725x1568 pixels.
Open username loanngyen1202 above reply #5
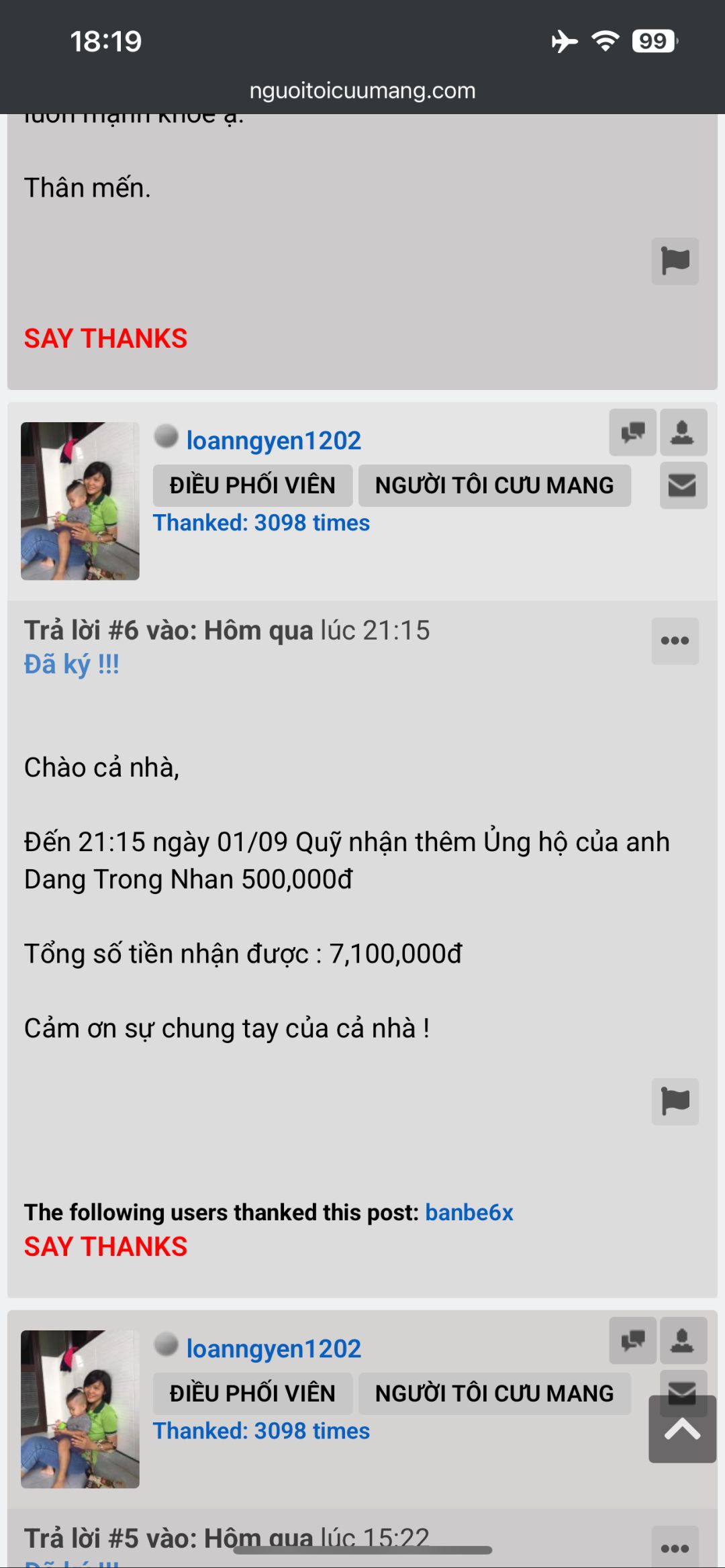(x=273, y=1349)
